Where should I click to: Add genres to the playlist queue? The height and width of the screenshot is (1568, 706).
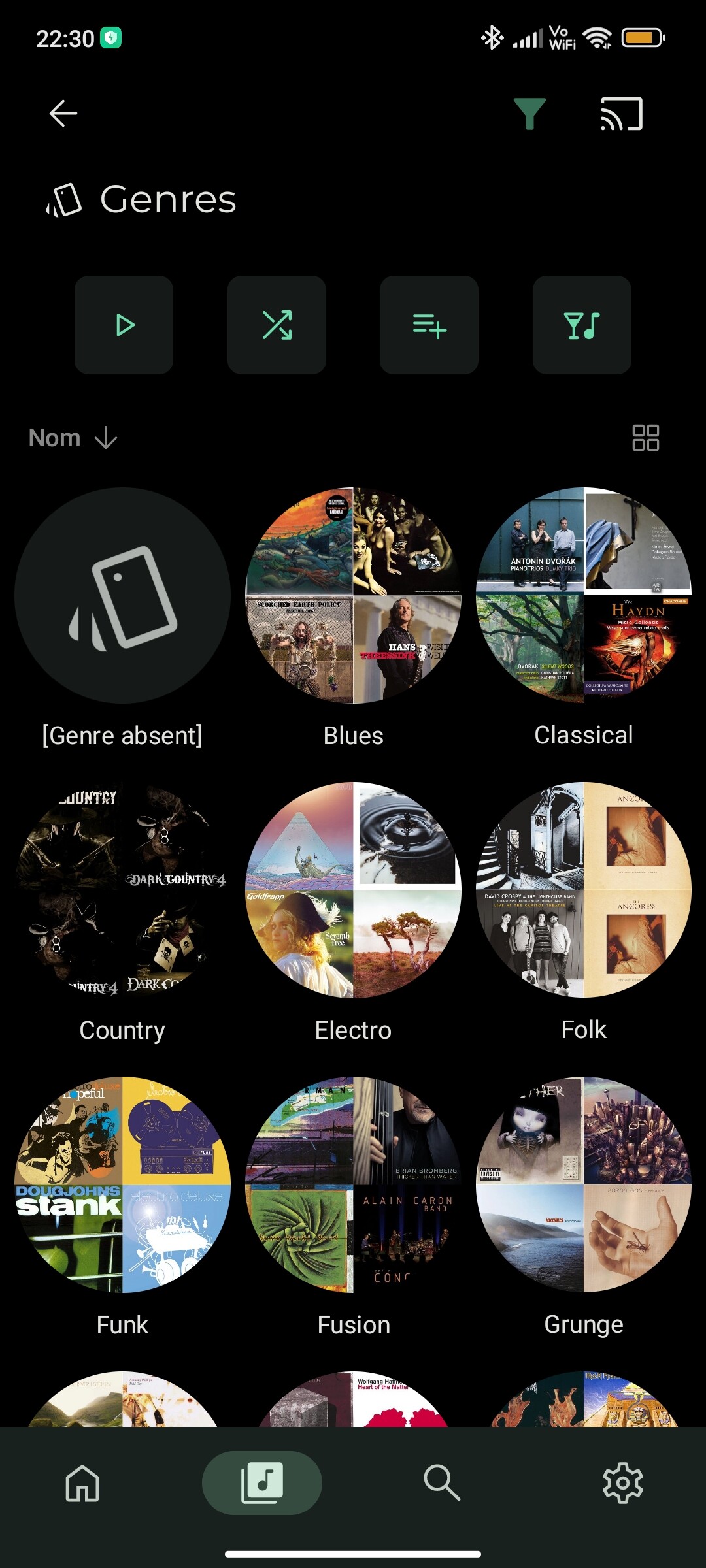coord(429,325)
